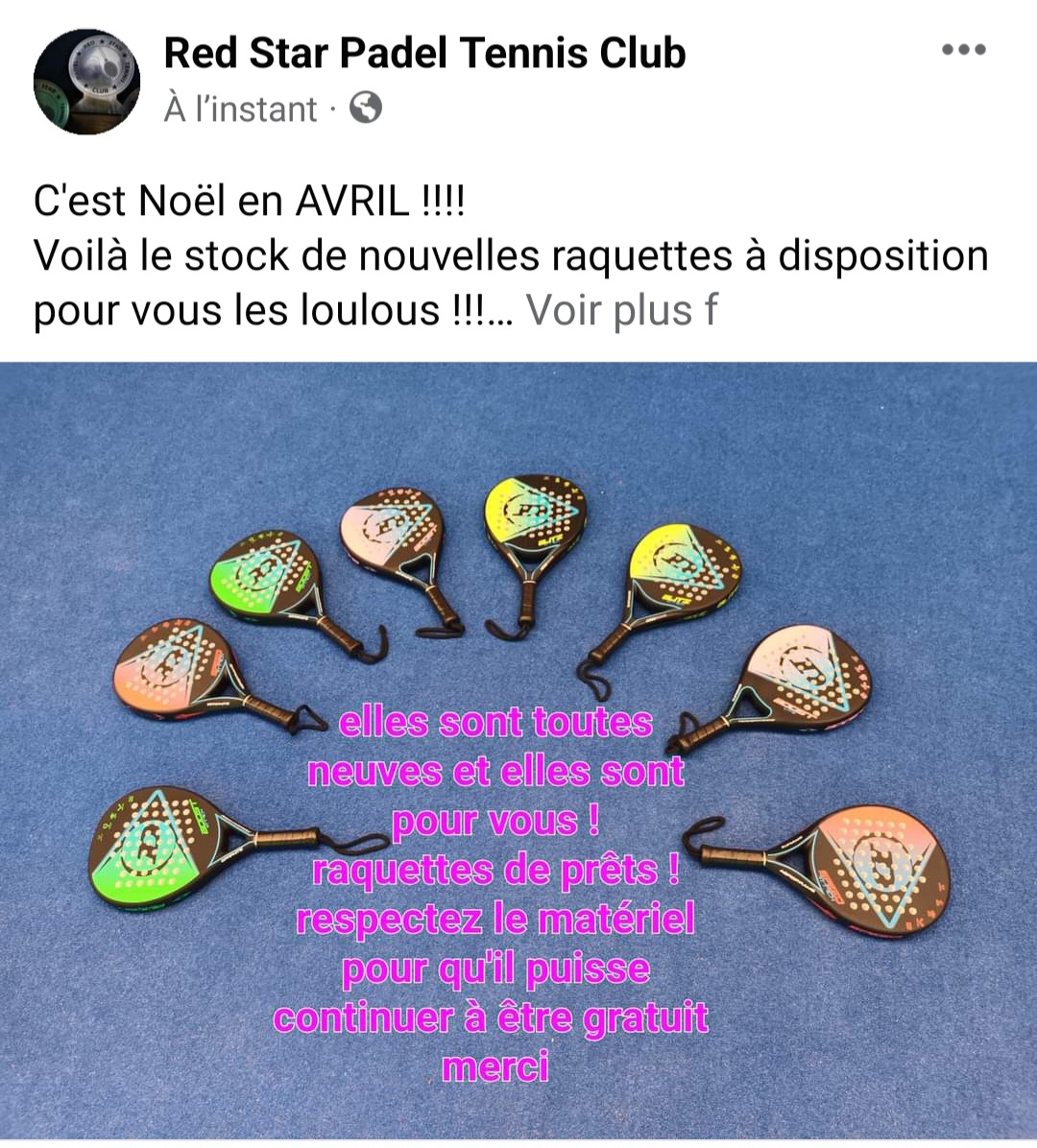Image resolution: width=1037 pixels, height=1148 pixels.
Task: Expand the post with Voir plus
Action: coord(611,311)
